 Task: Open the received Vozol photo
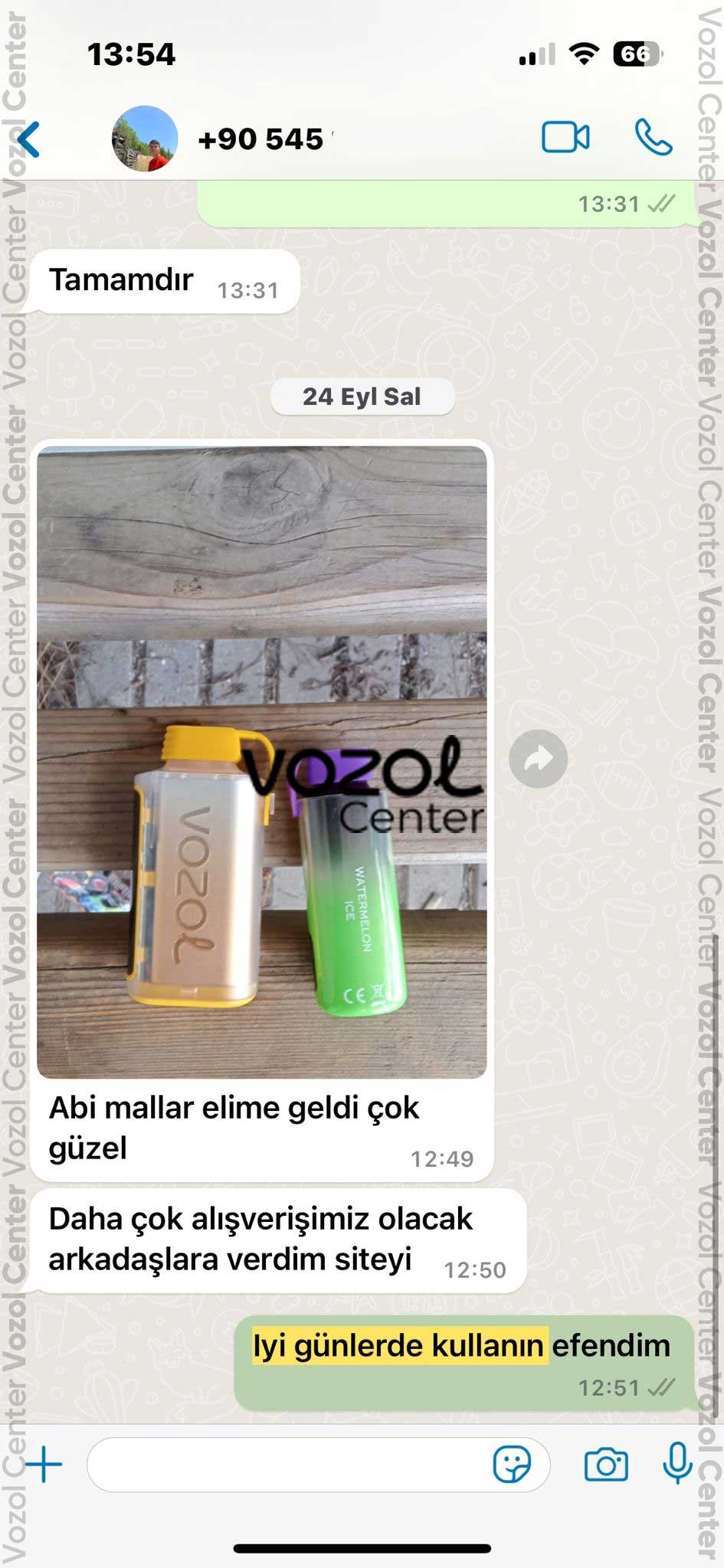[262, 762]
